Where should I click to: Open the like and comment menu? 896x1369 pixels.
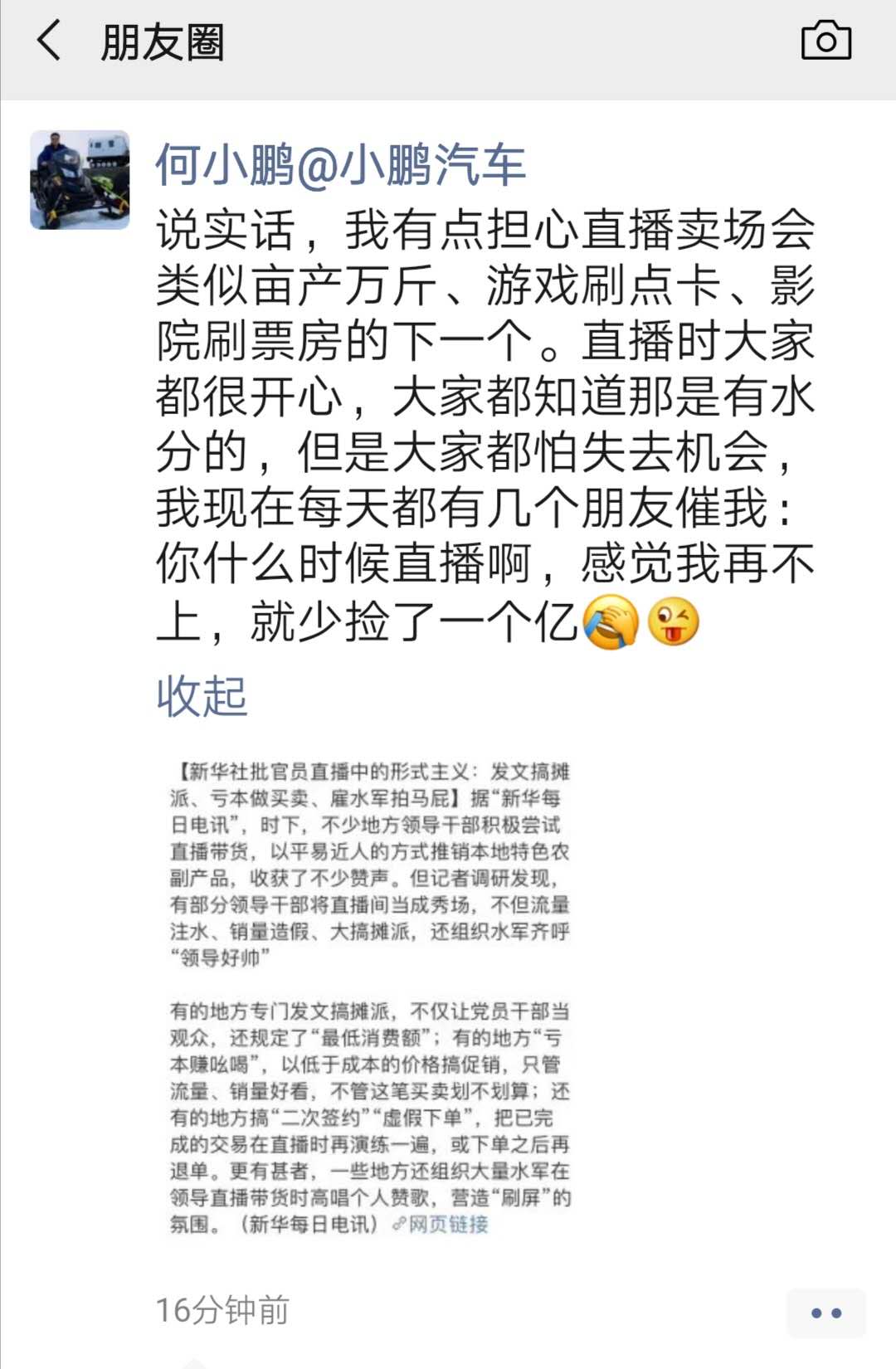click(x=825, y=1313)
